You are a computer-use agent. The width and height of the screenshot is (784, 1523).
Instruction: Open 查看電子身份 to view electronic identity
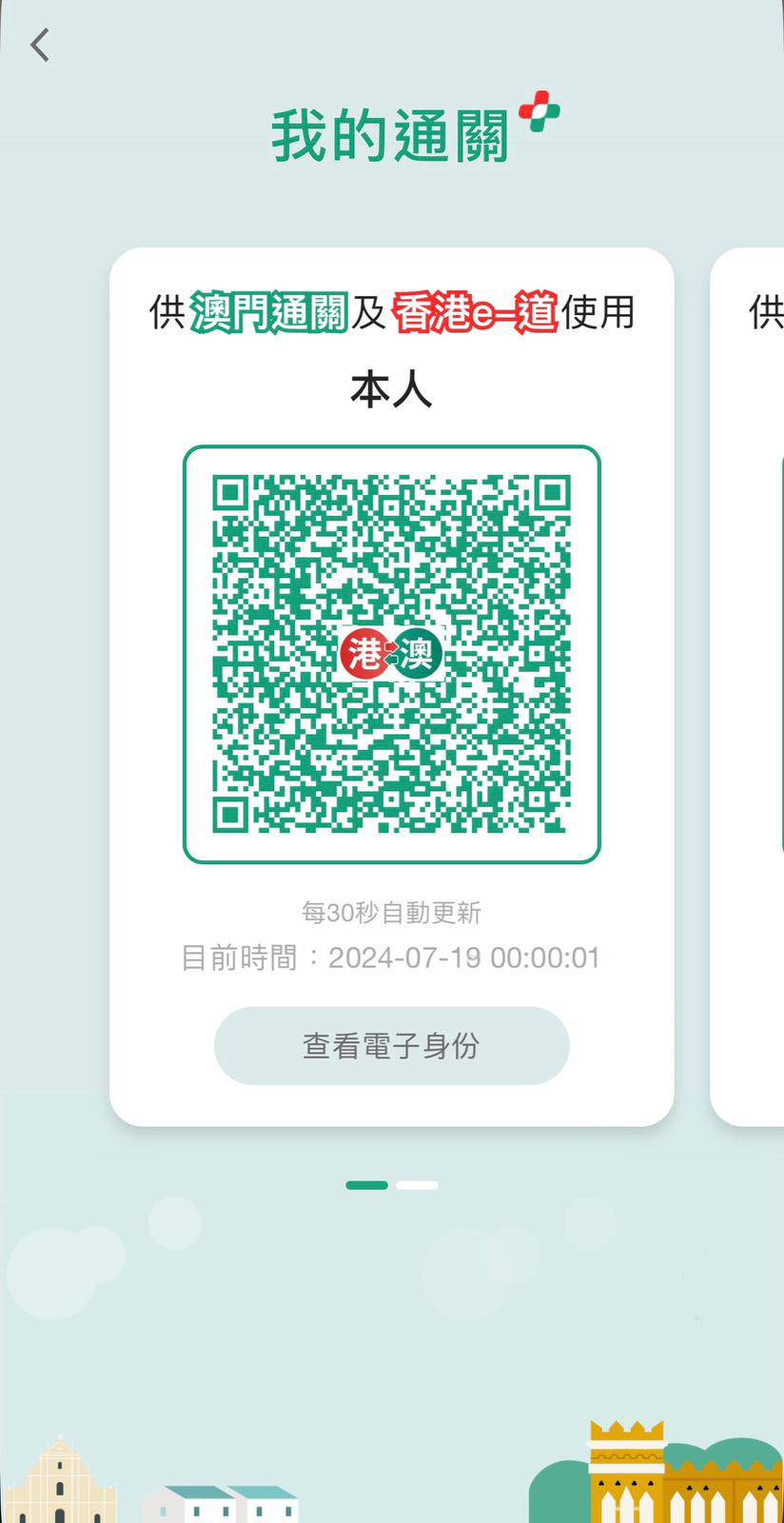pyautogui.click(x=391, y=1046)
